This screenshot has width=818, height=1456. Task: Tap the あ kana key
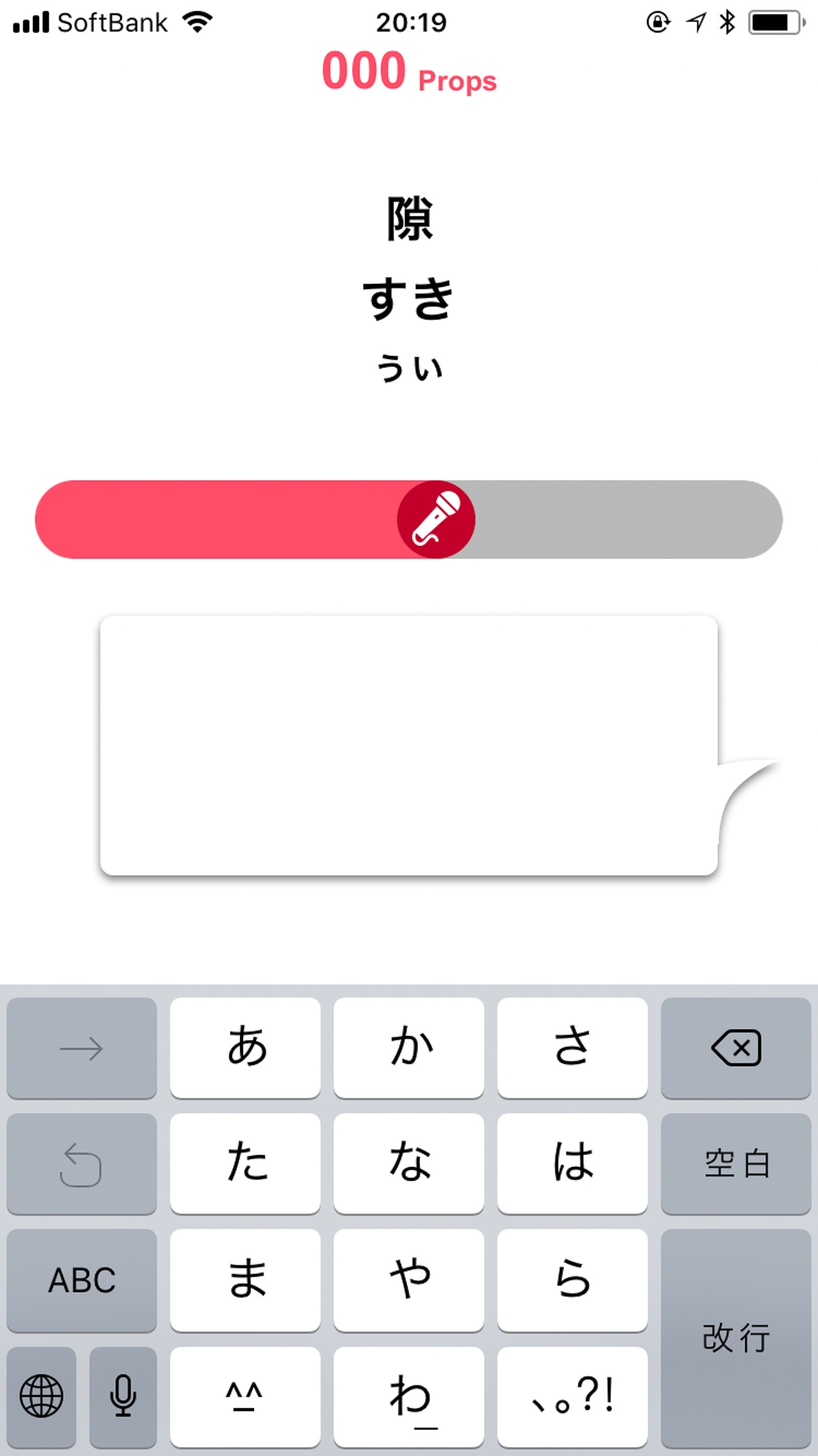(245, 1048)
